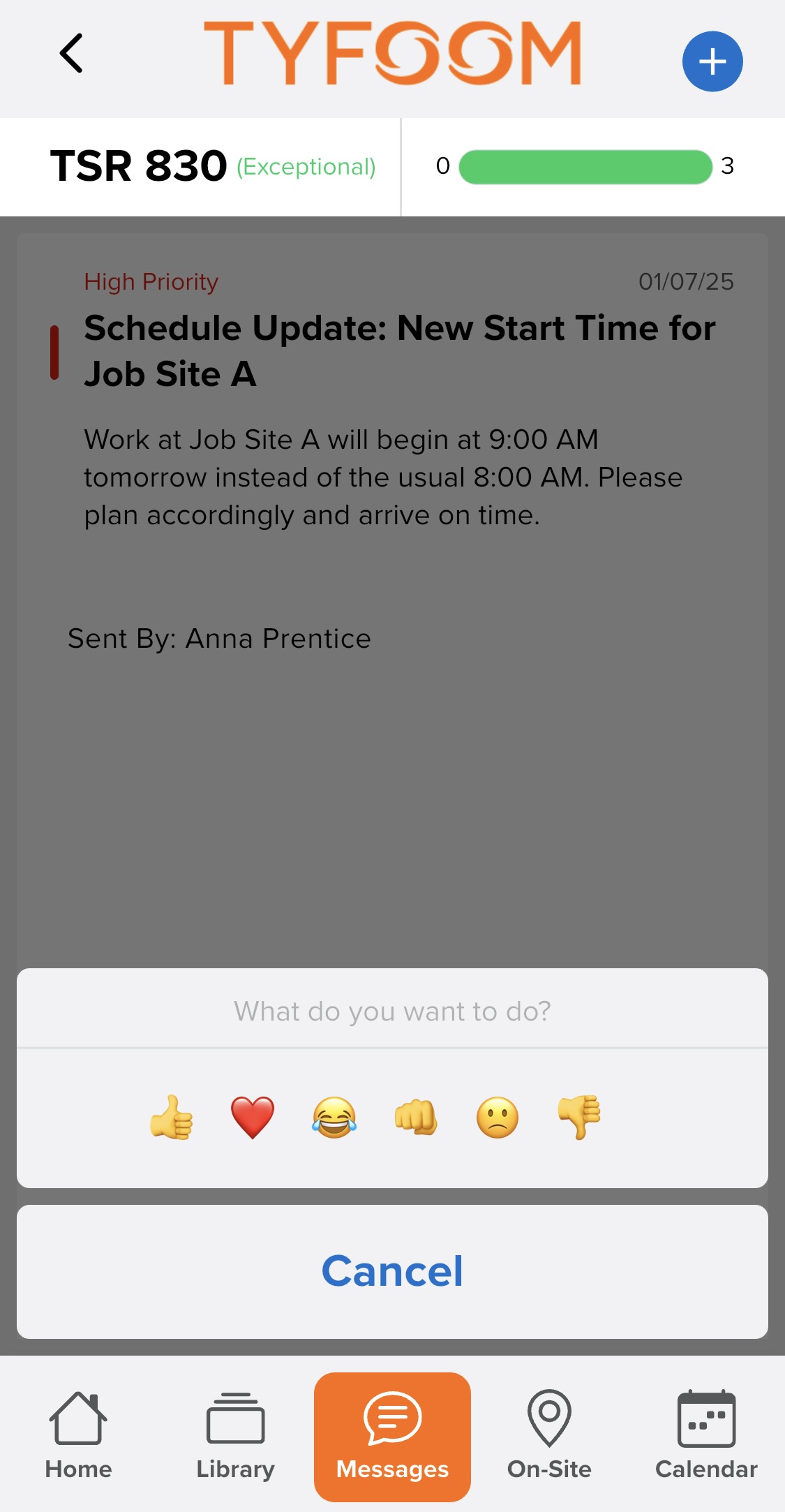Tap the blue plus button
The width and height of the screenshot is (785, 1512).
(712, 61)
